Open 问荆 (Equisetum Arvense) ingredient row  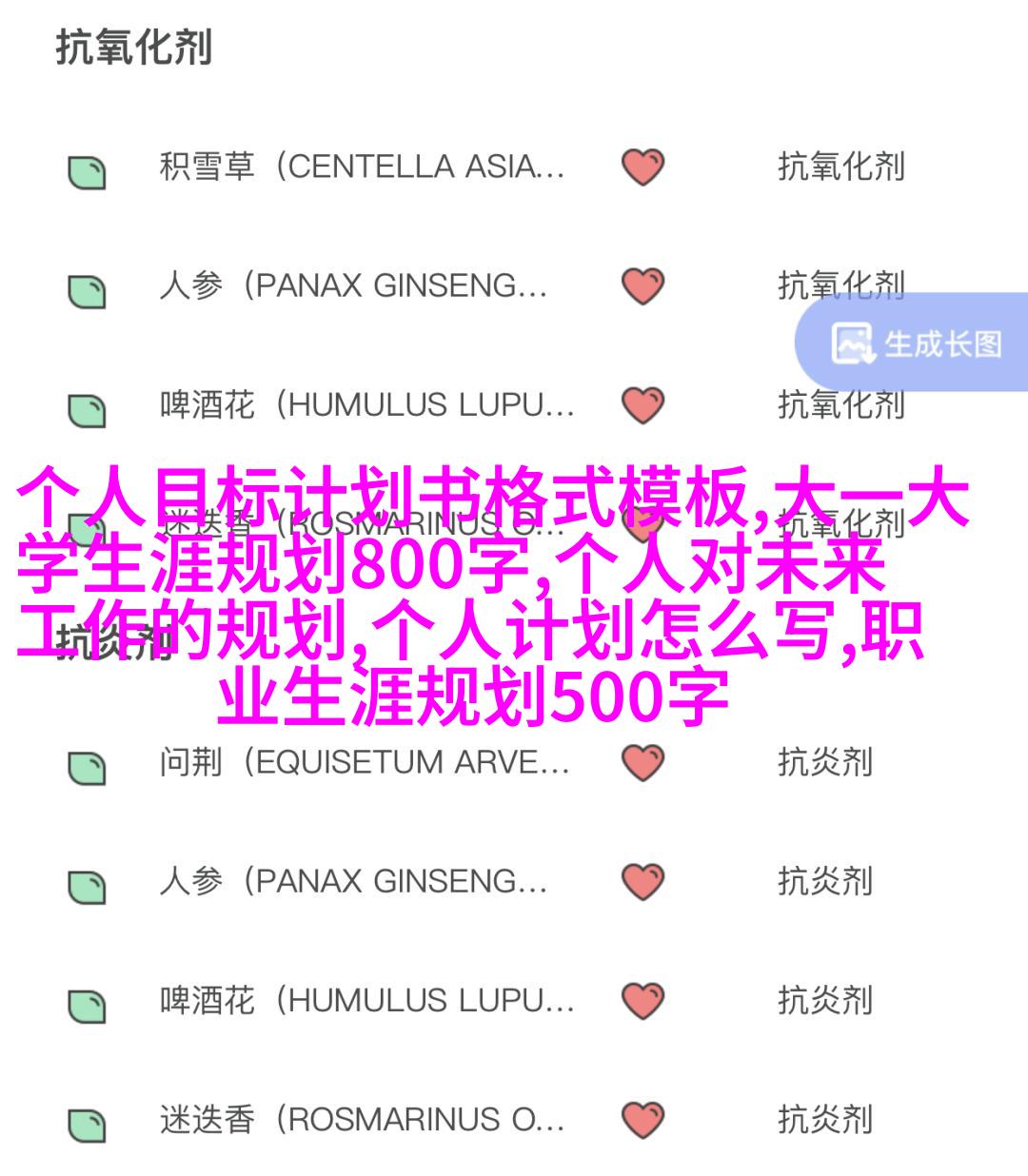click(x=364, y=762)
